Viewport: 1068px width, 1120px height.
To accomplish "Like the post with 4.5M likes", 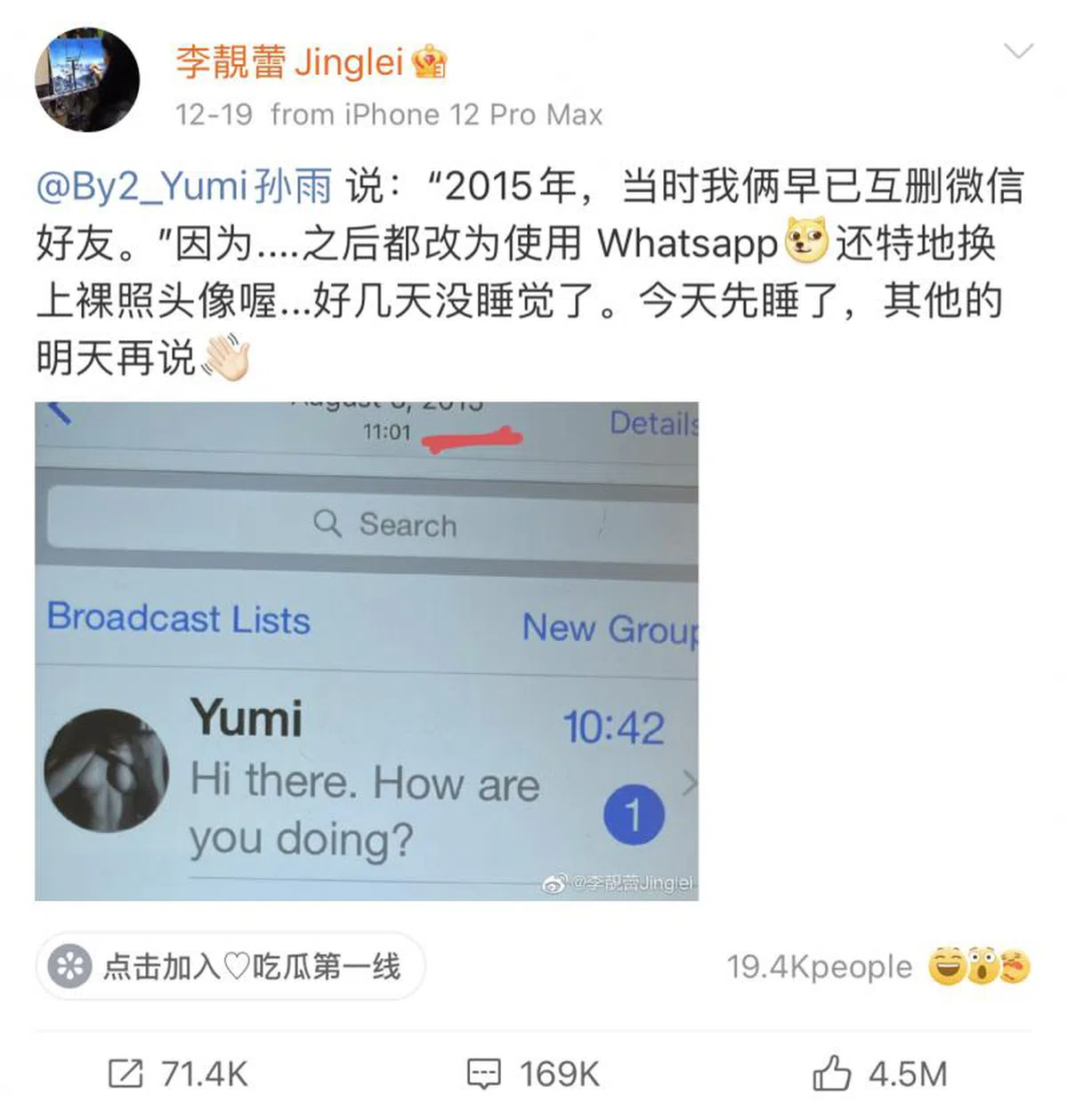I will 879,1074.
